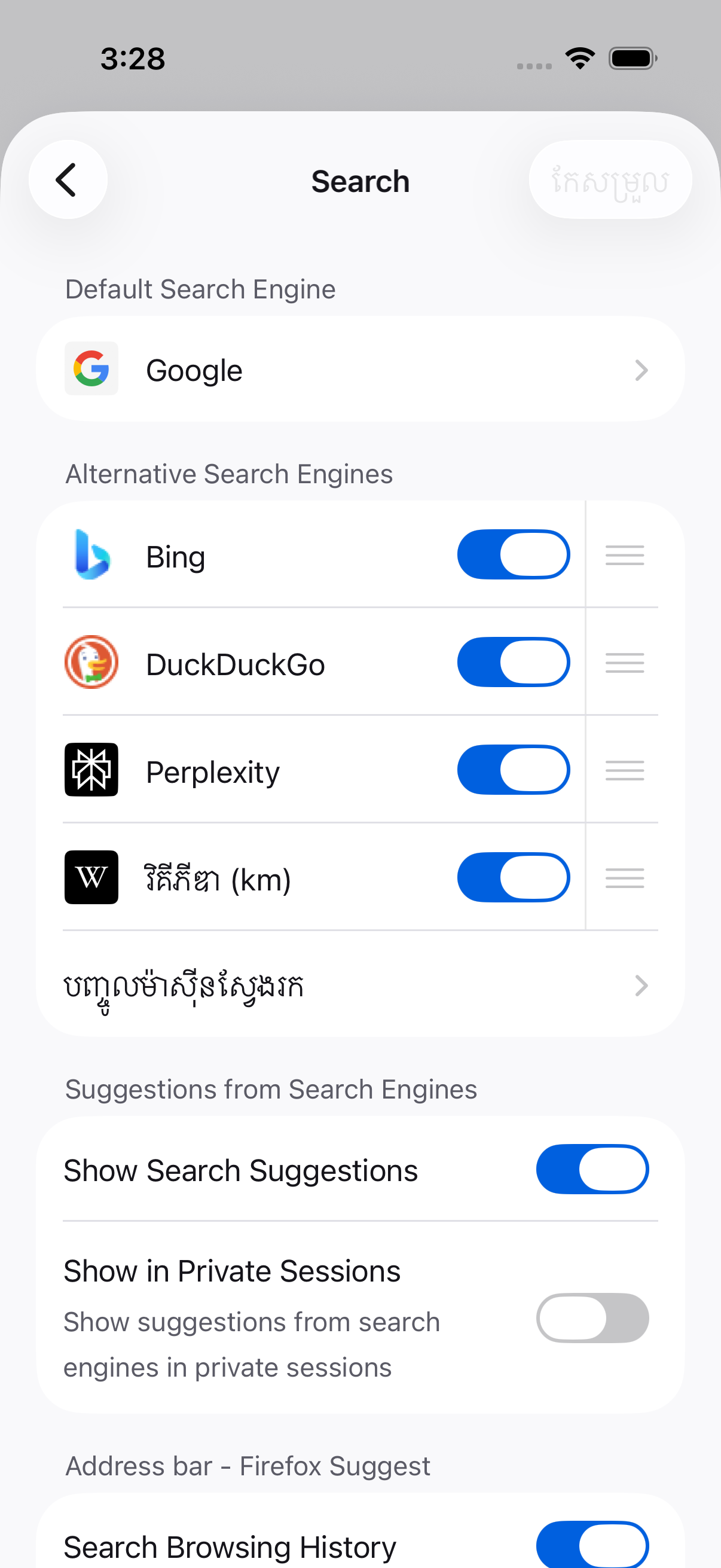Open the Google default search engine row
721x1568 pixels.
(360, 370)
